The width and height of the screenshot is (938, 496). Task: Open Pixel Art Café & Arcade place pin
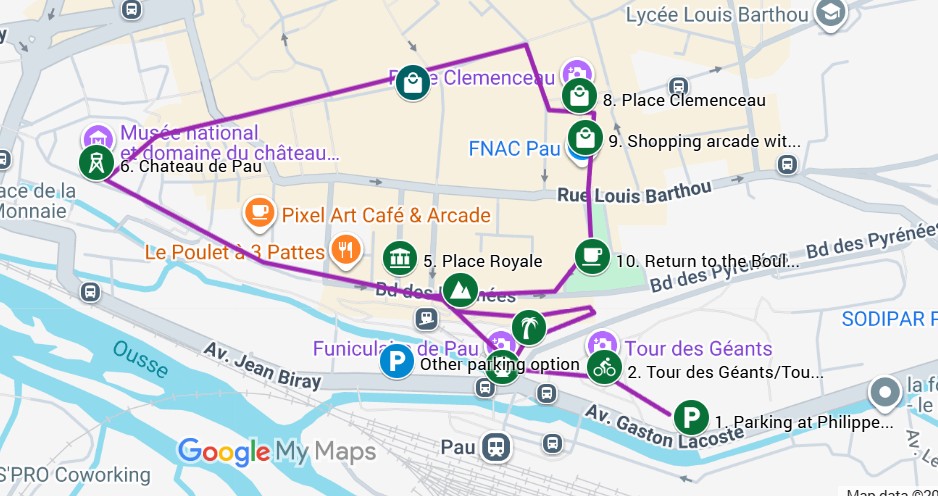point(260,213)
